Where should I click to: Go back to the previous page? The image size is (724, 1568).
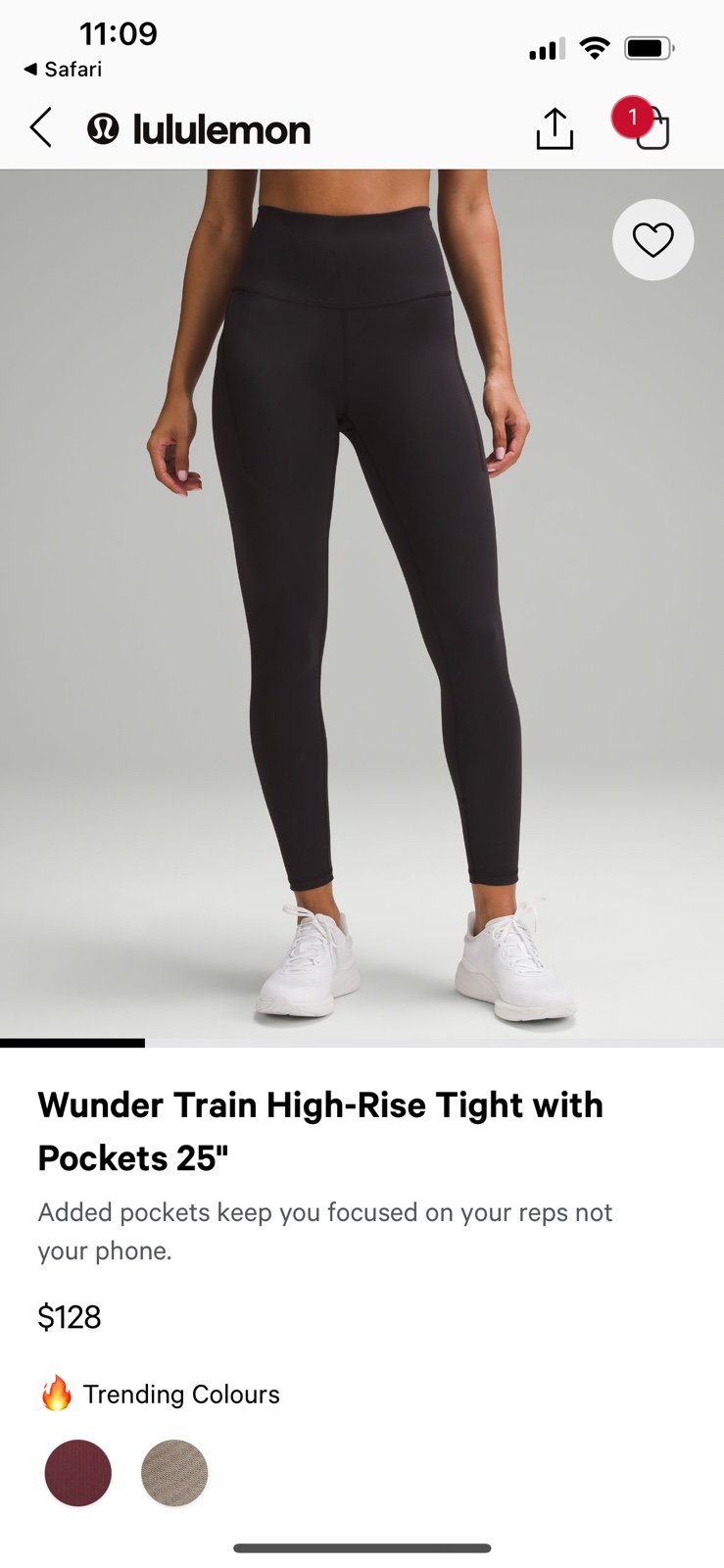pos(40,128)
